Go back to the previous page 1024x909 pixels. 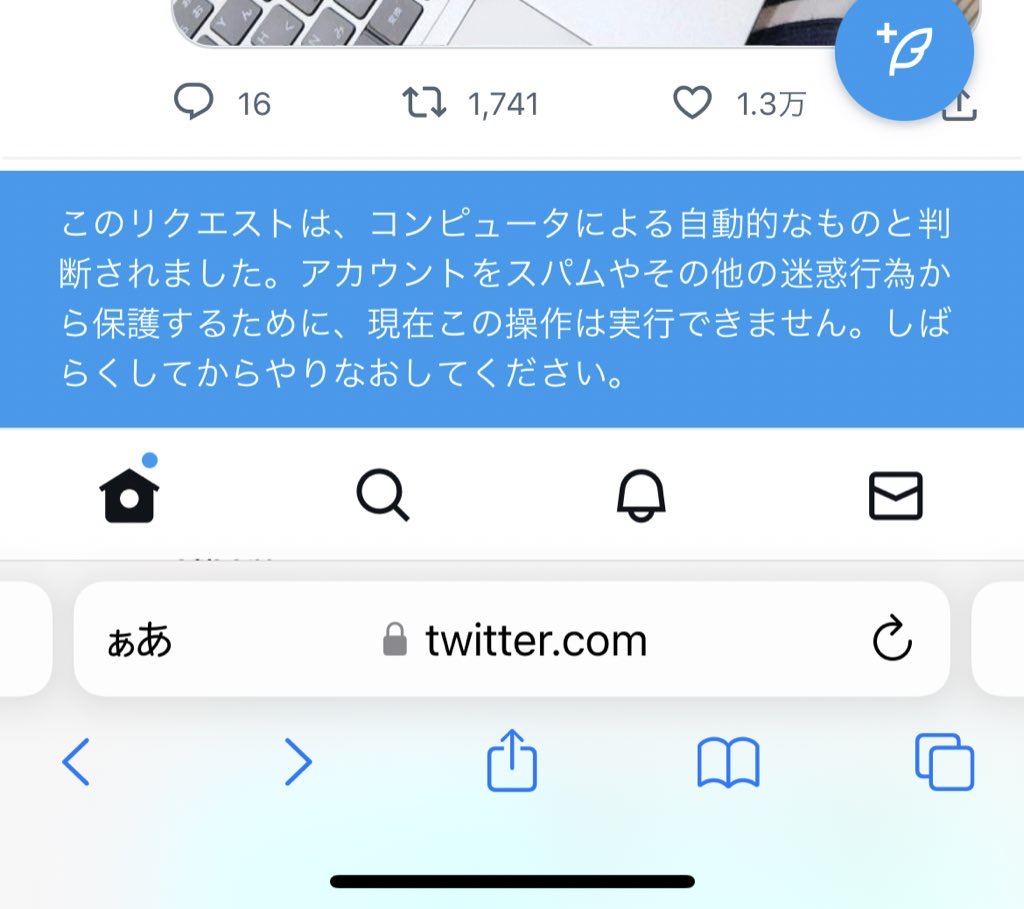point(76,763)
